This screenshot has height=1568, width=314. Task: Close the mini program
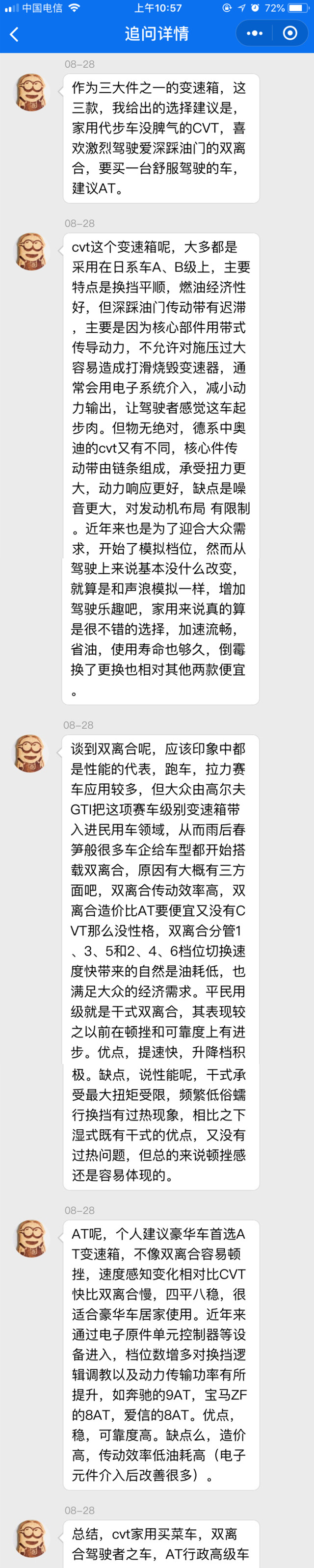point(290,33)
